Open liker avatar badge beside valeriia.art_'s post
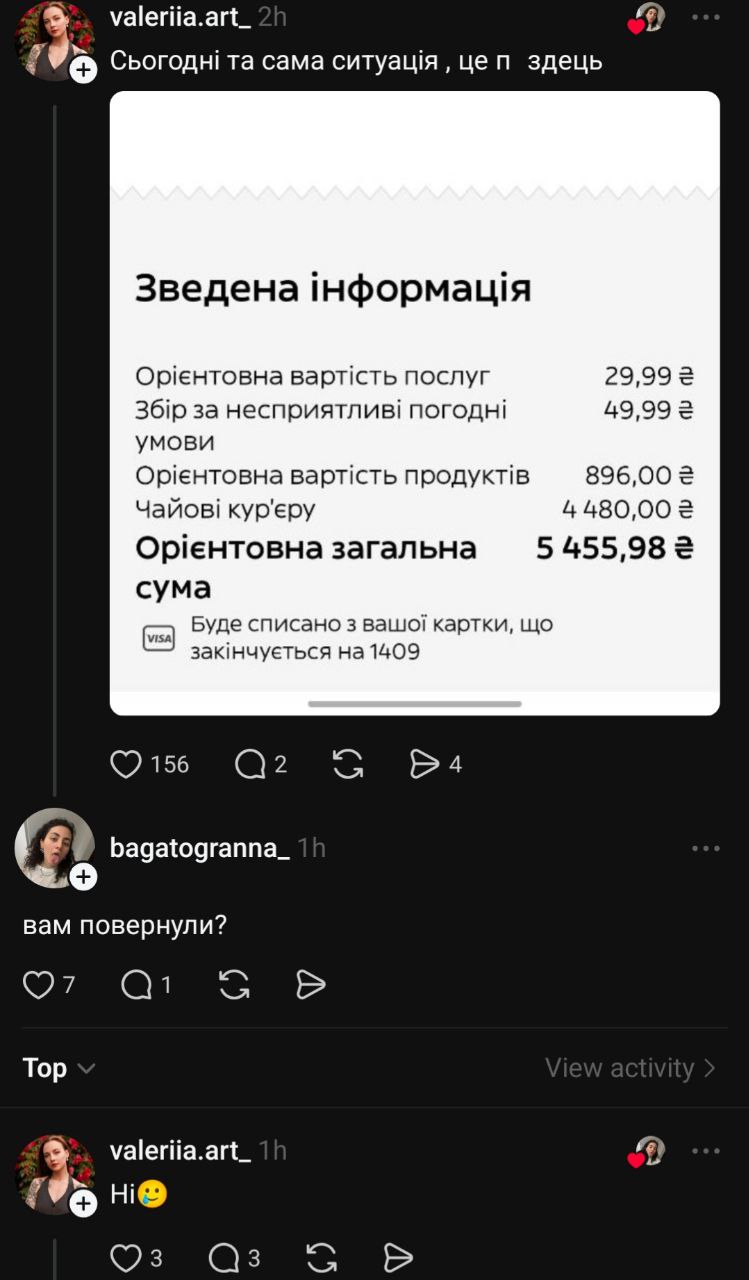This screenshot has width=749, height=1280. click(649, 18)
